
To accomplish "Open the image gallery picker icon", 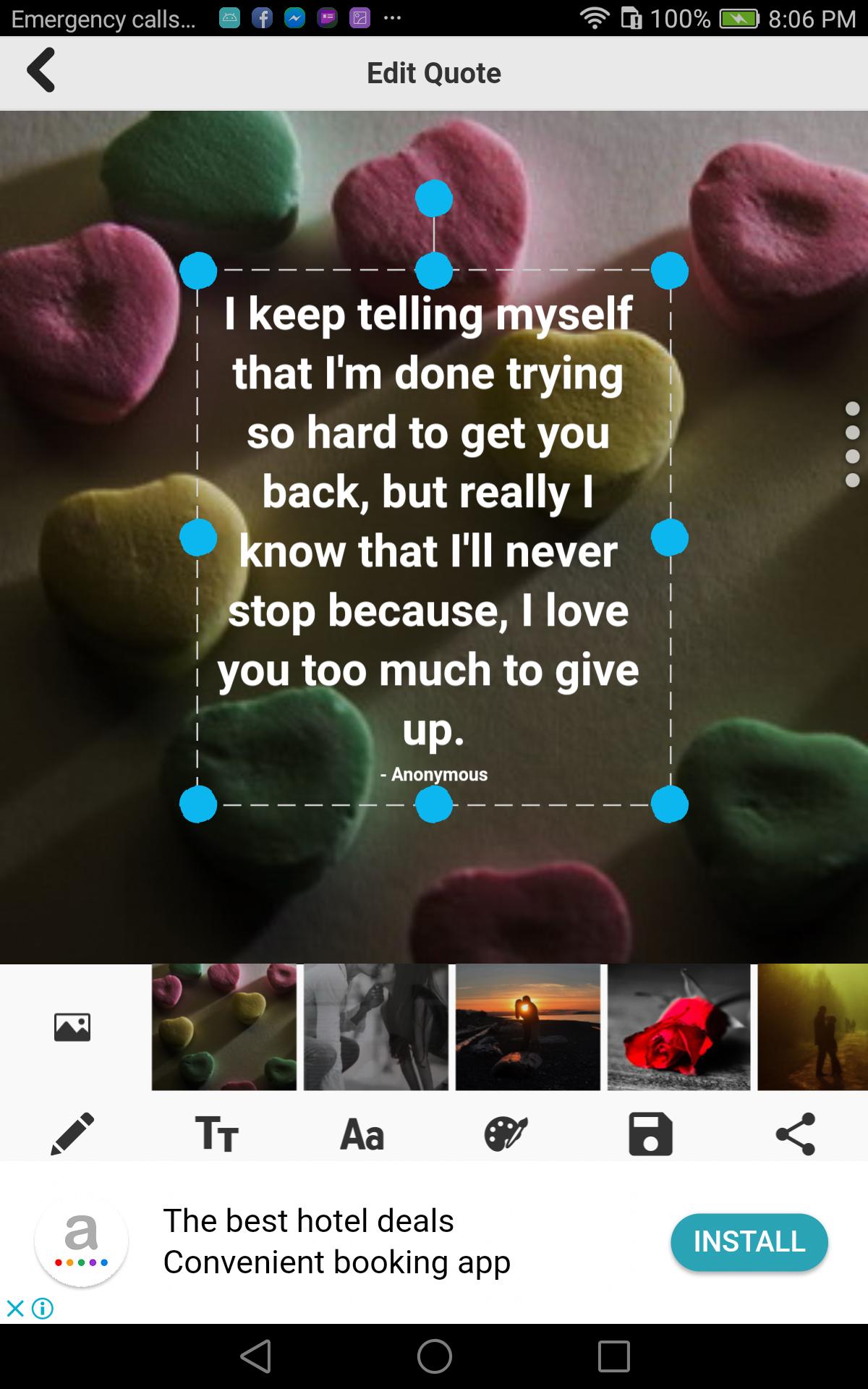I will 72,1027.
